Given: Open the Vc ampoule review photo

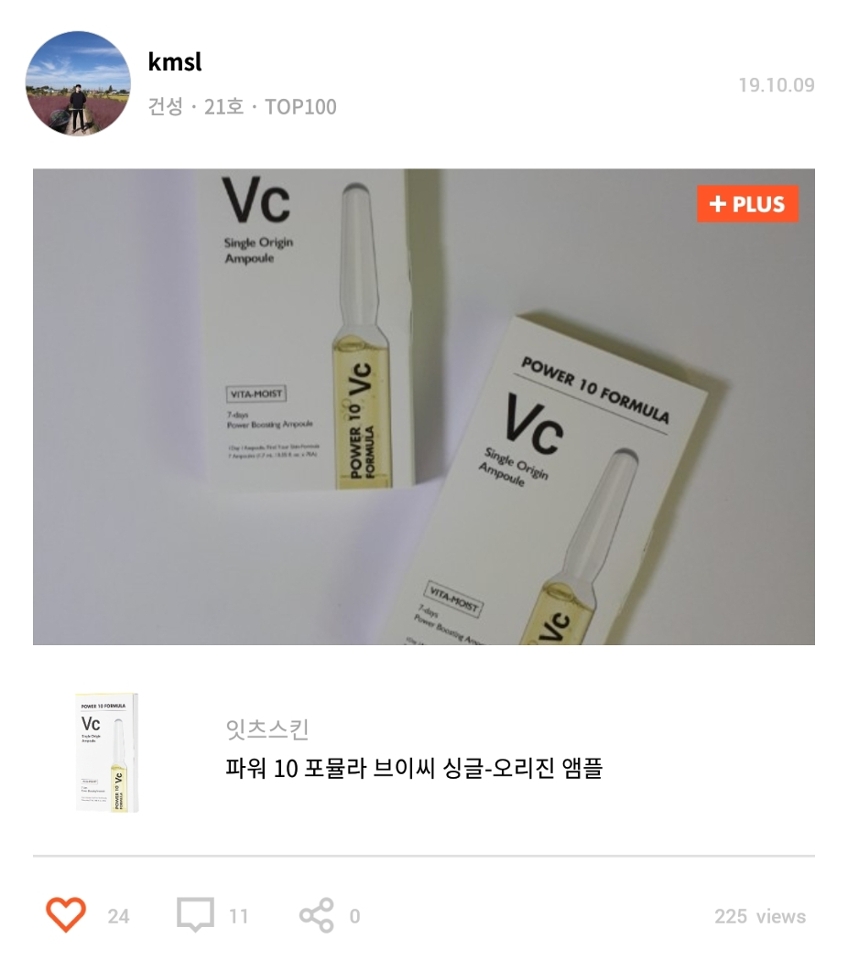Looking at the screenshot, I should pyautogui.click(x=423, y=406).
